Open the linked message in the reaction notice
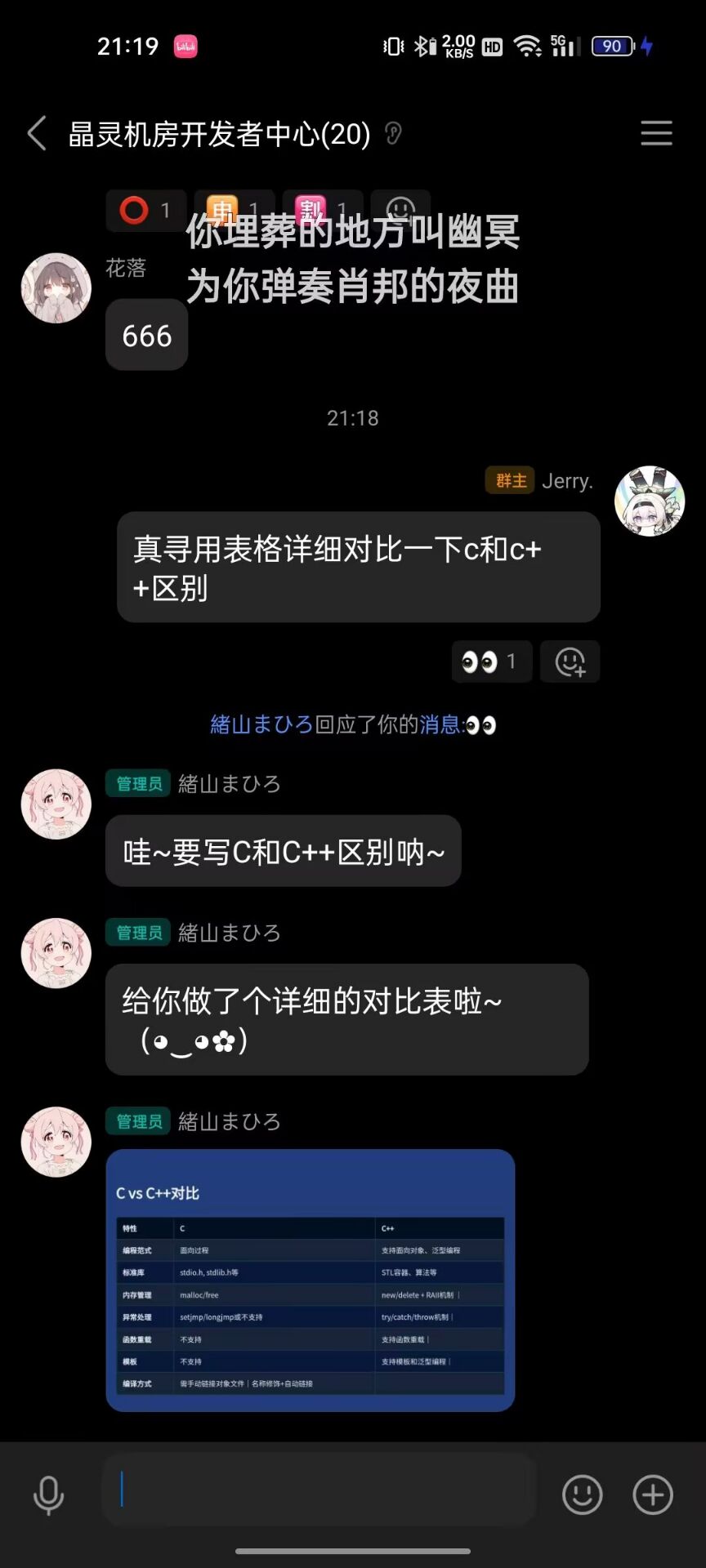Screen dimensions: 706x1568 (441, 724)
